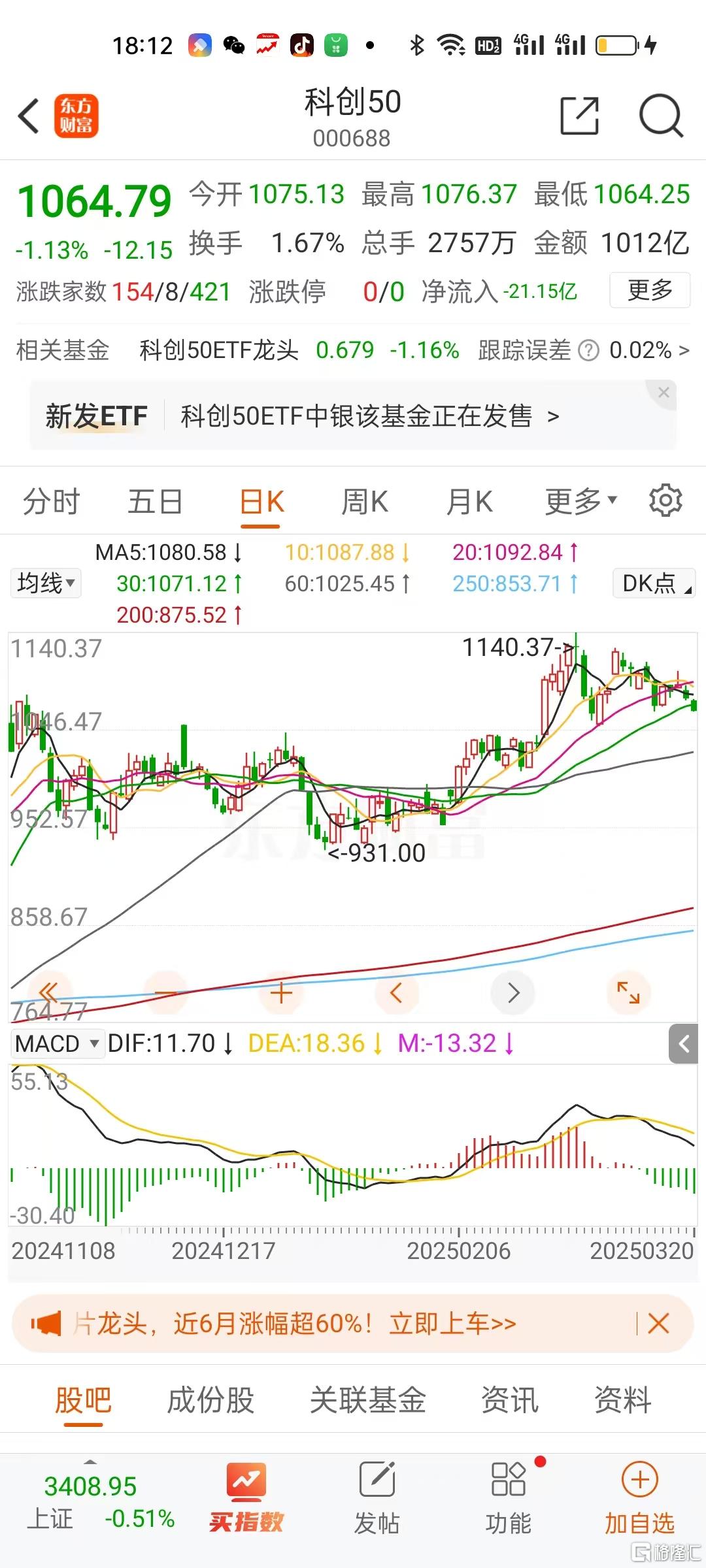Screen dimensions: 706x1568
Task: Open the 均线 indicator dropdown
Action: pos(46,583)
